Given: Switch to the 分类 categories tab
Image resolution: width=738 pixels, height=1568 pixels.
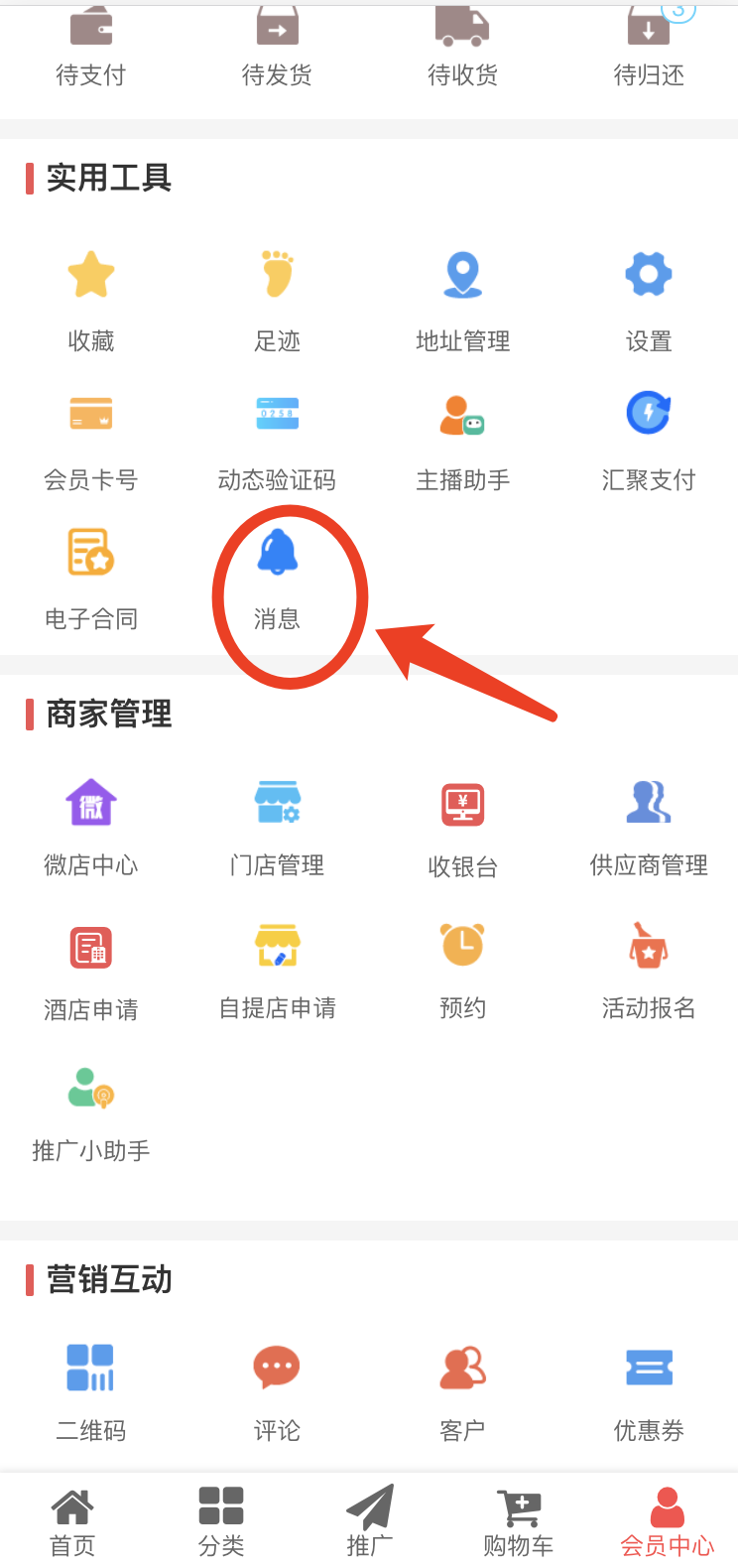Looking at the screenshot, I should click(221, 1522).
